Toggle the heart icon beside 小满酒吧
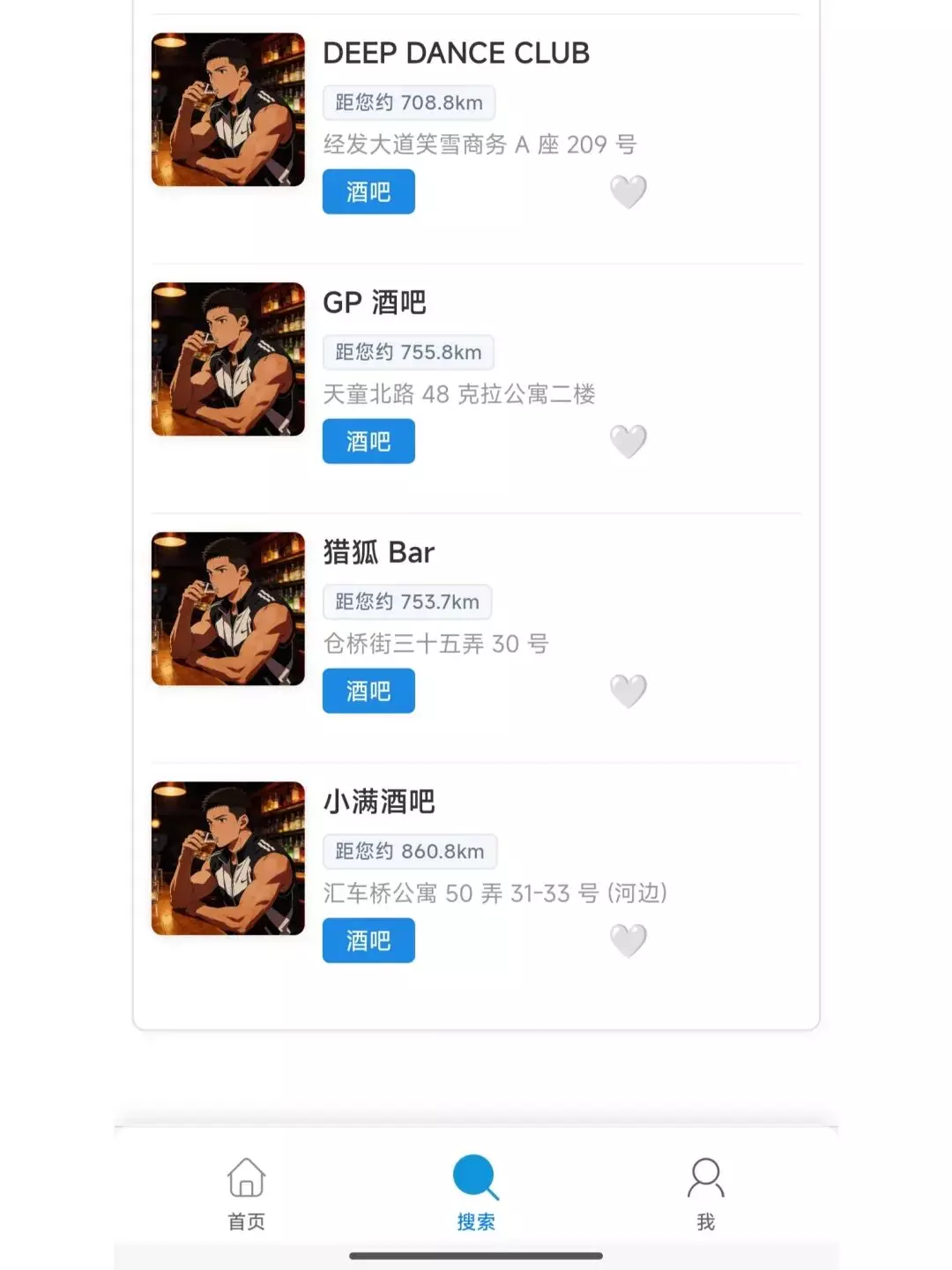This screenshot has width=952, height=1270. (x=628, y=939)
